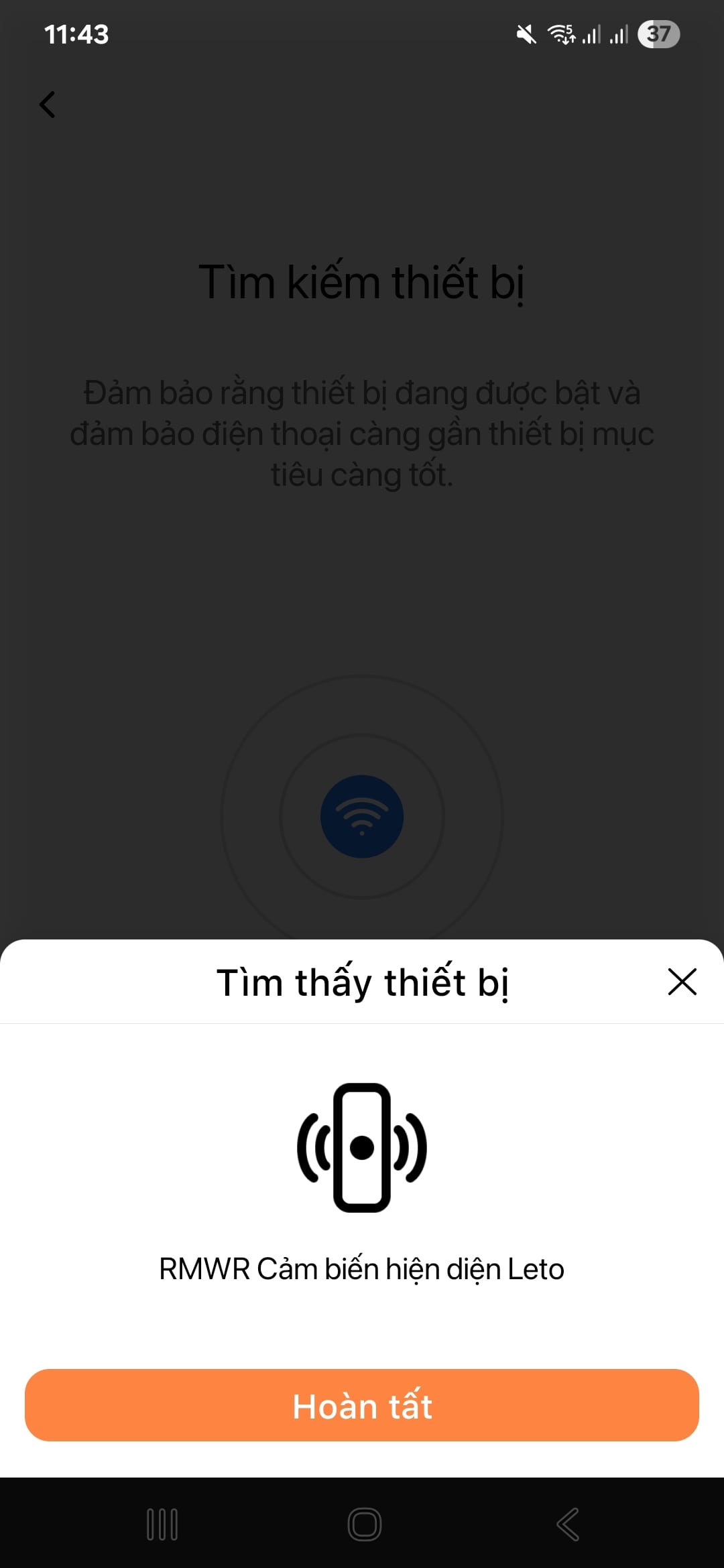The image size is (724, 1568).
Task: Open recent apps from the navigation bar
Action: coord(161,1524)
